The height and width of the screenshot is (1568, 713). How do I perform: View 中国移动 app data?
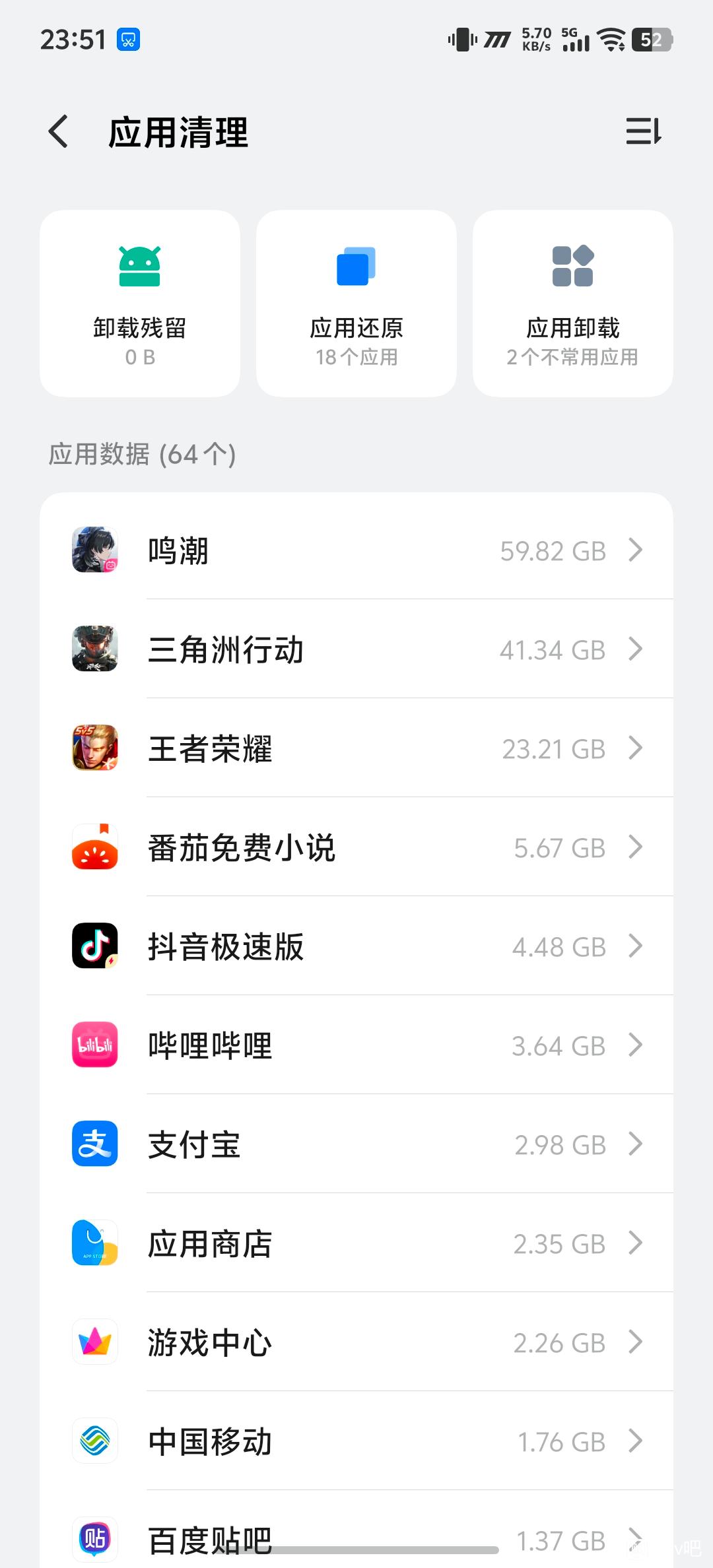[x=356, y=1441]
